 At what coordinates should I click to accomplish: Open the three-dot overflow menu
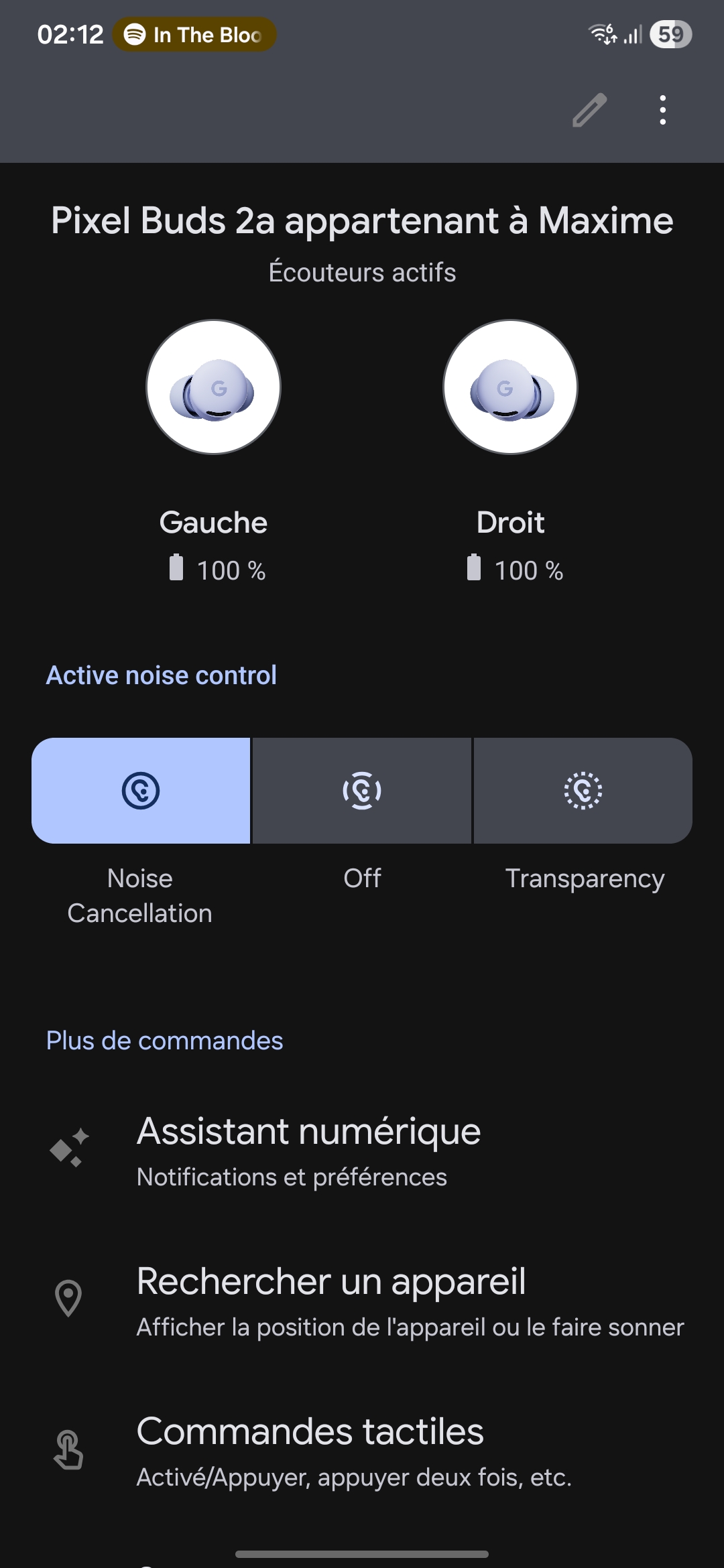click(x=662, y=111)
